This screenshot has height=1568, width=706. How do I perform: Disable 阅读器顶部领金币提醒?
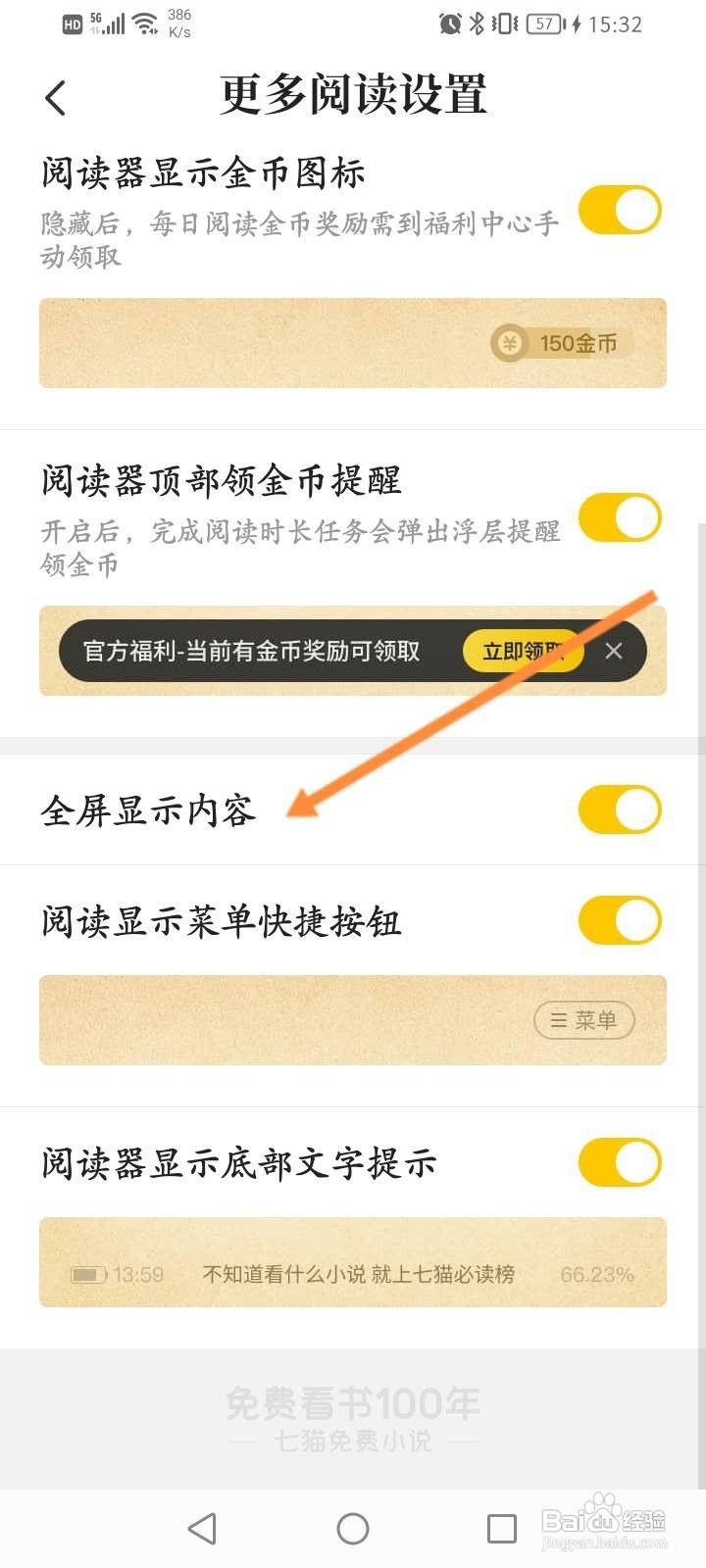tap(619, 517)
